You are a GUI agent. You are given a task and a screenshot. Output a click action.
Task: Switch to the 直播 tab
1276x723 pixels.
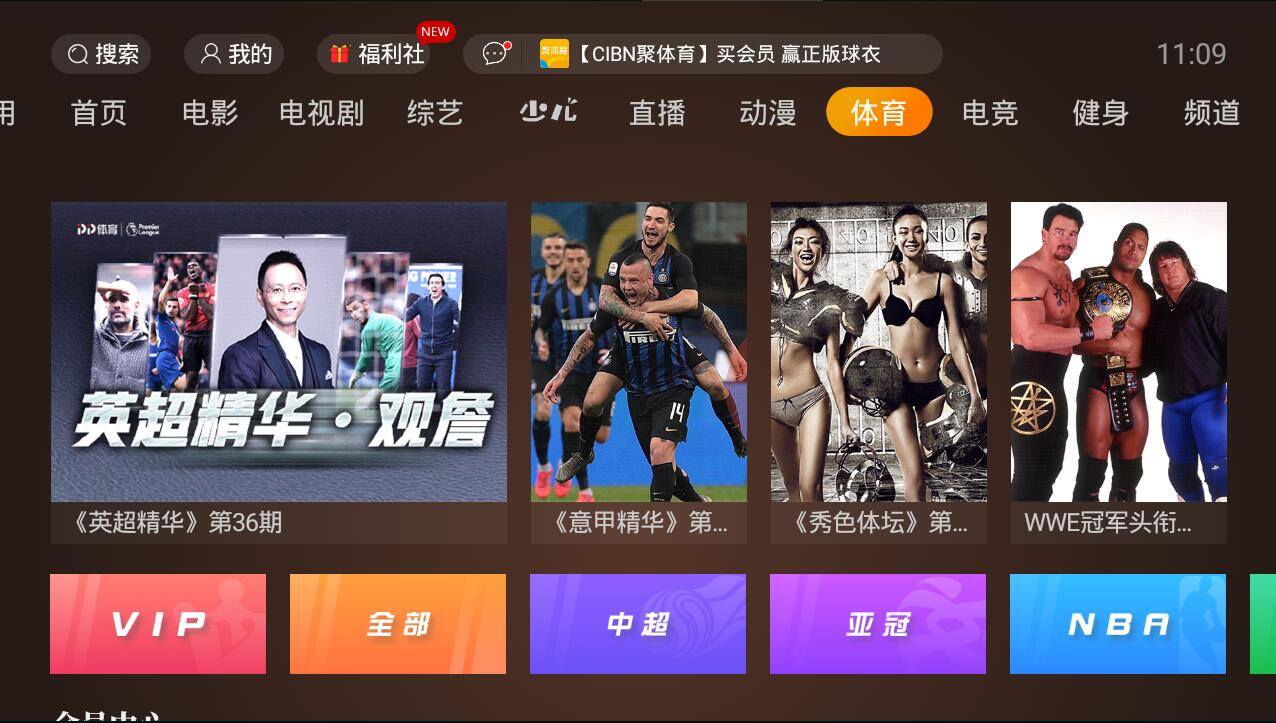click(657, 112)
